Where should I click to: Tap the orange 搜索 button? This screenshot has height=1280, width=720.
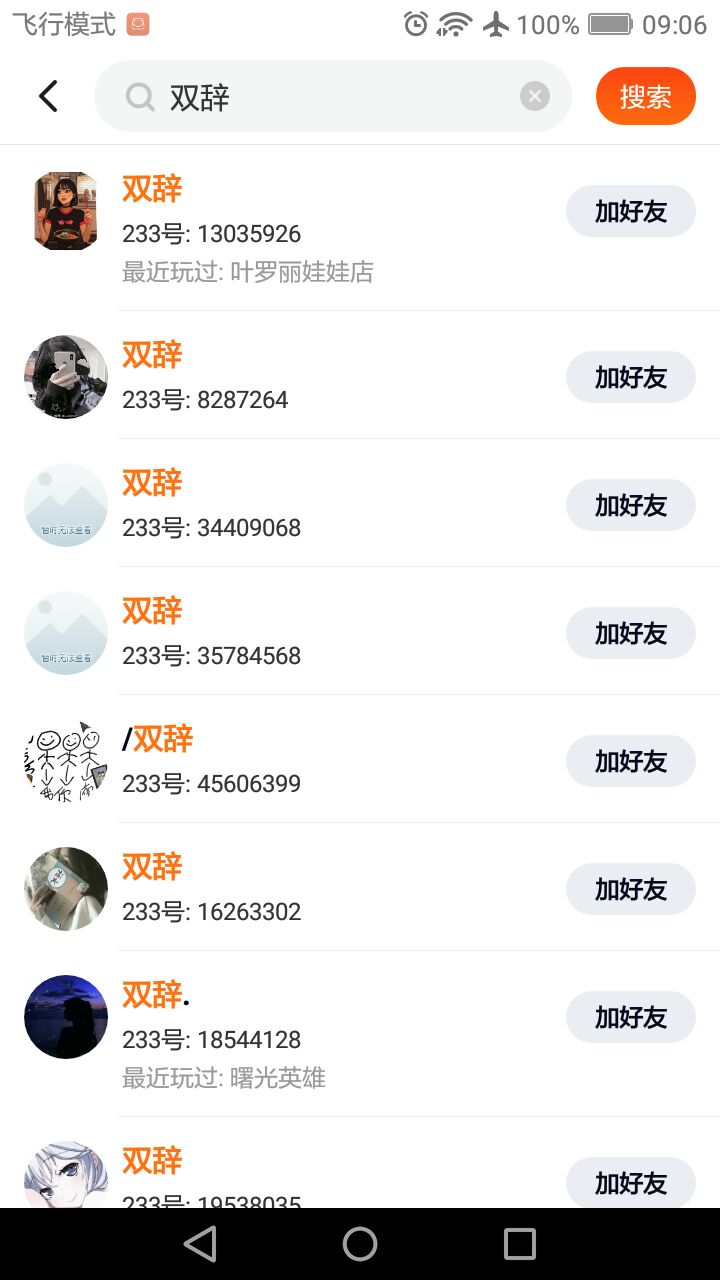[645, 96]
